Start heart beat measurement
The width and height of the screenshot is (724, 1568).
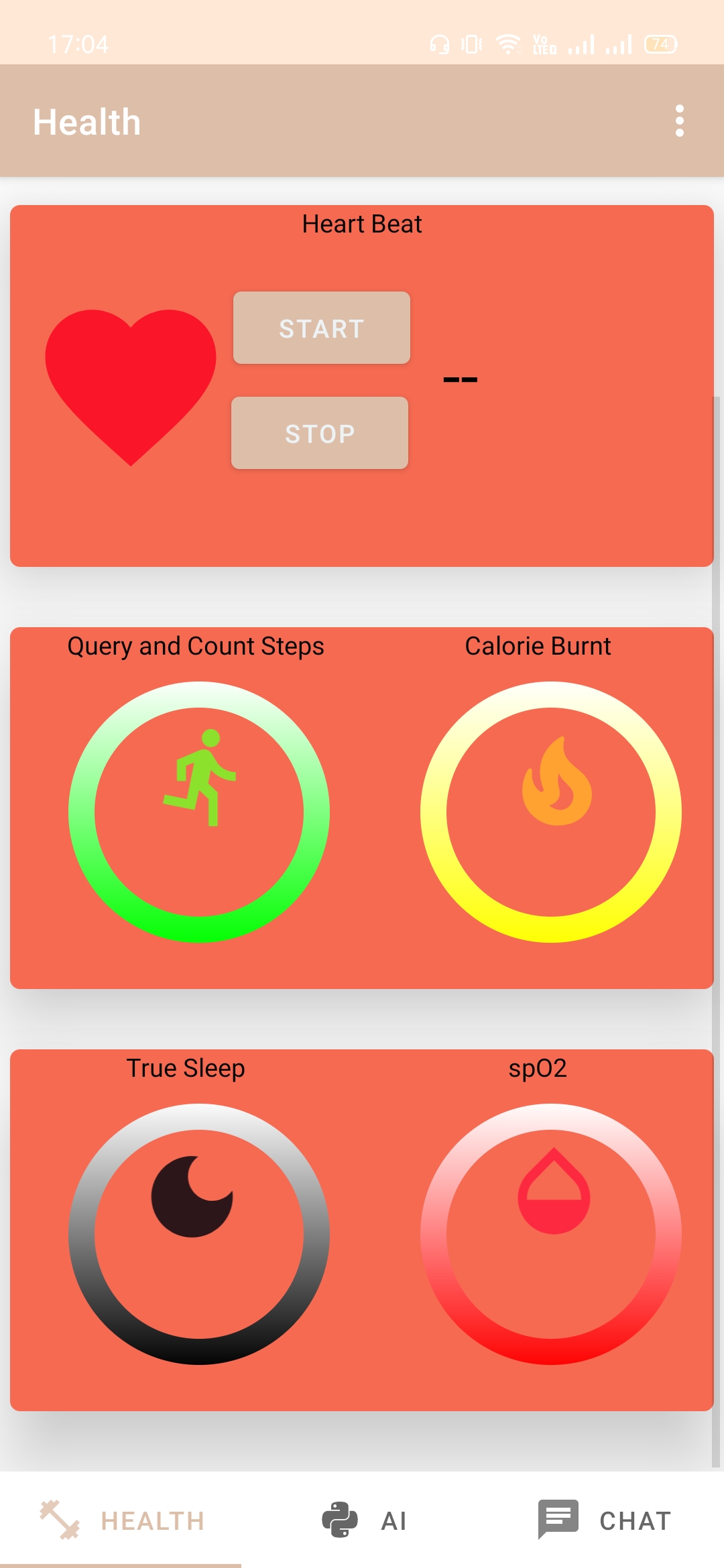pos(322,328)
